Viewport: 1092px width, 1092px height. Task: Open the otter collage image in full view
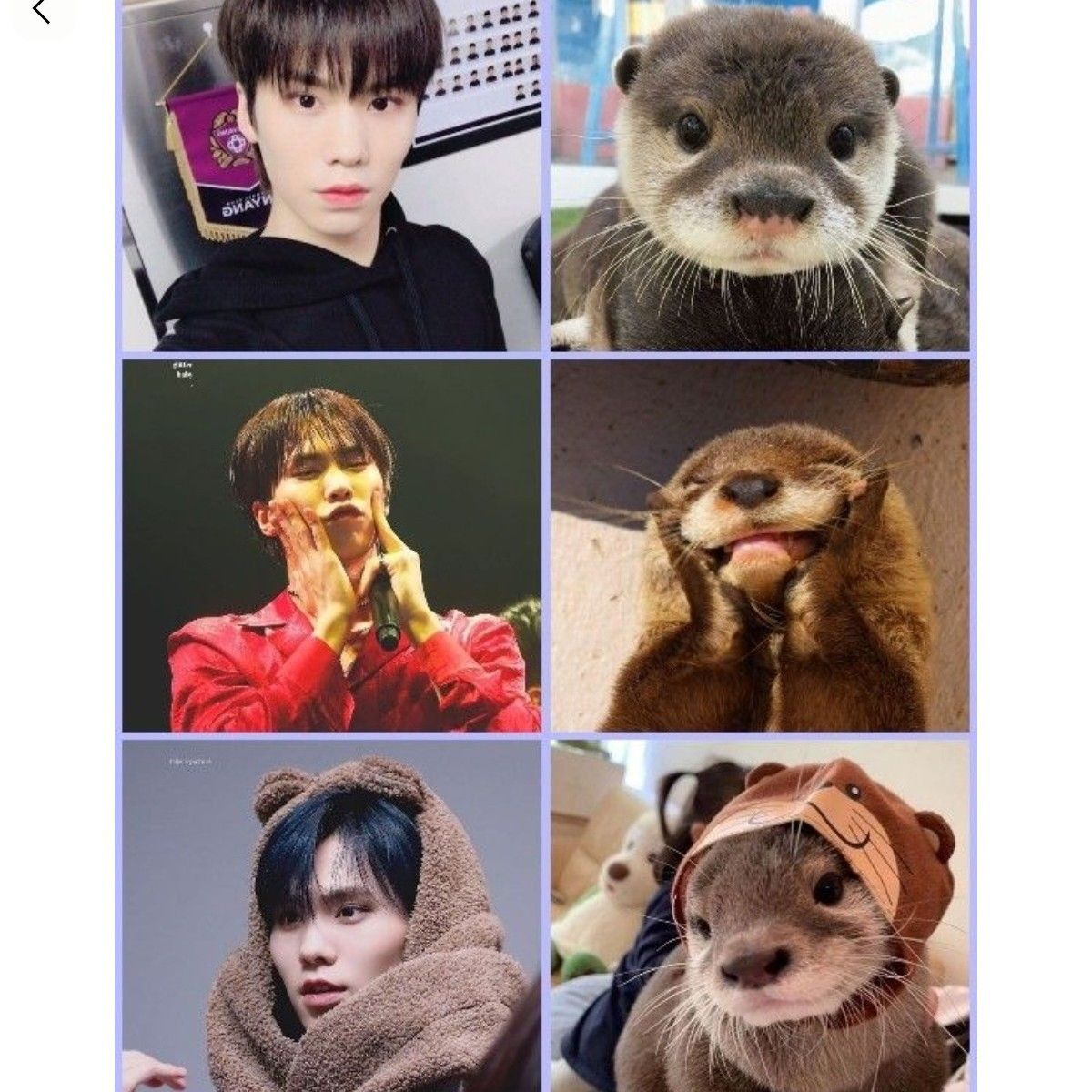546,546
